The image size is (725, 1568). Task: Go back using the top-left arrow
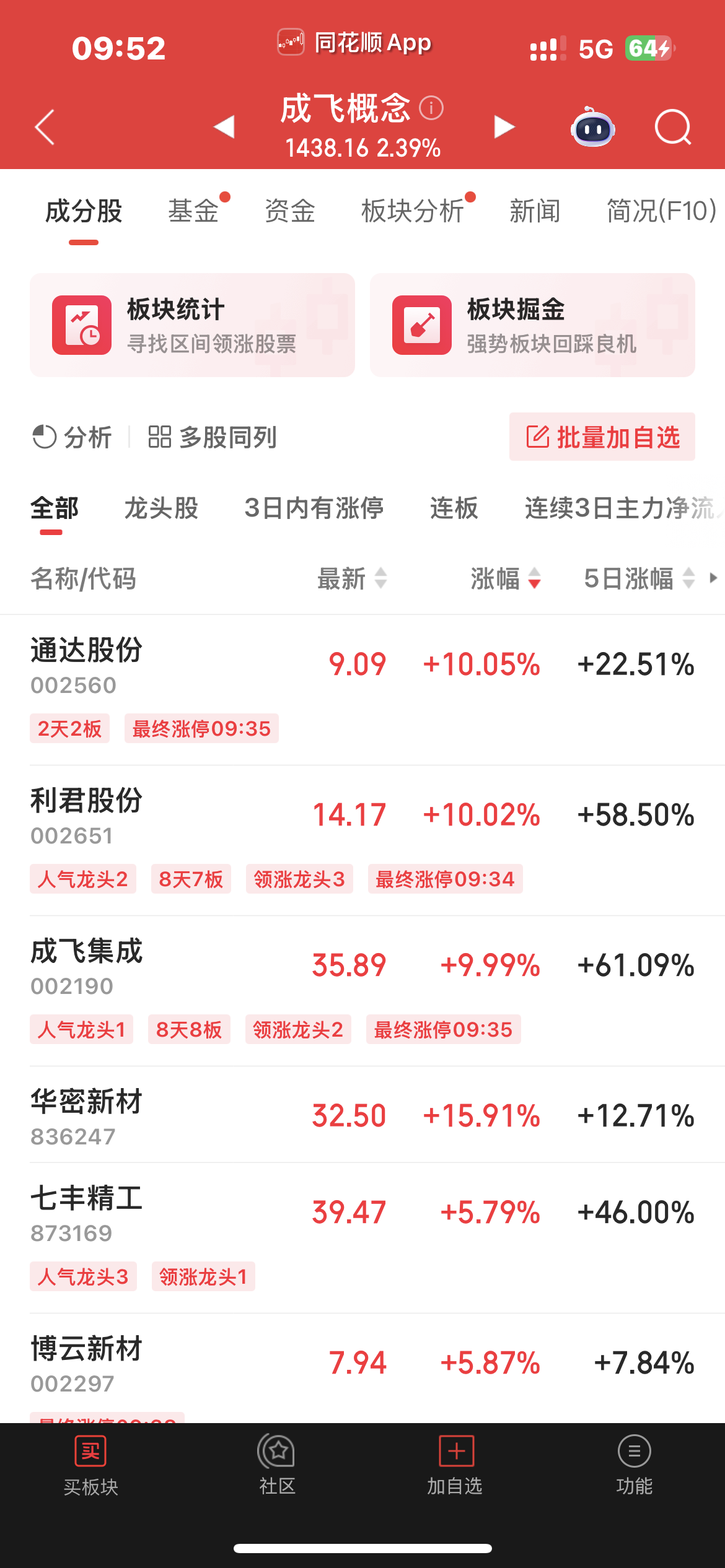coord(45,128)
